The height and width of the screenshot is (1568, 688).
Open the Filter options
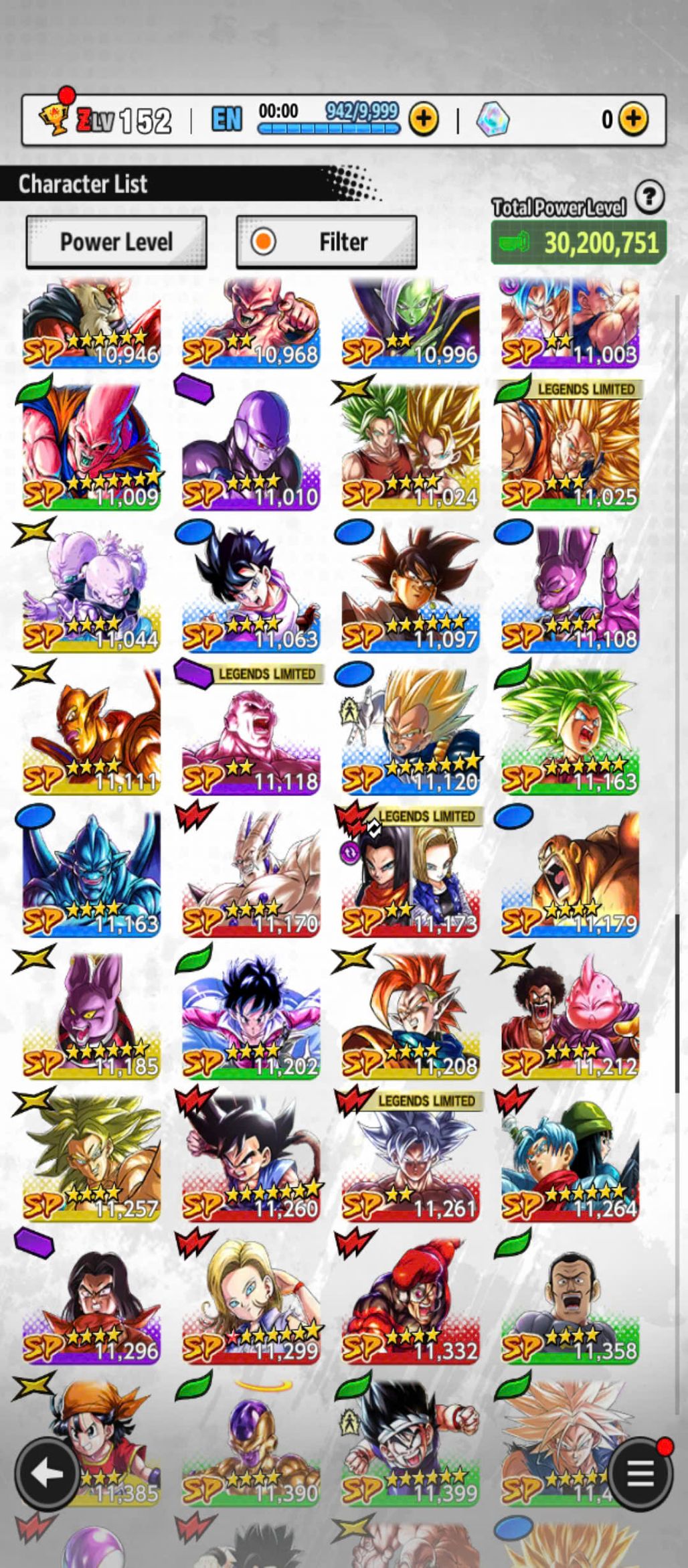(327, 242)
